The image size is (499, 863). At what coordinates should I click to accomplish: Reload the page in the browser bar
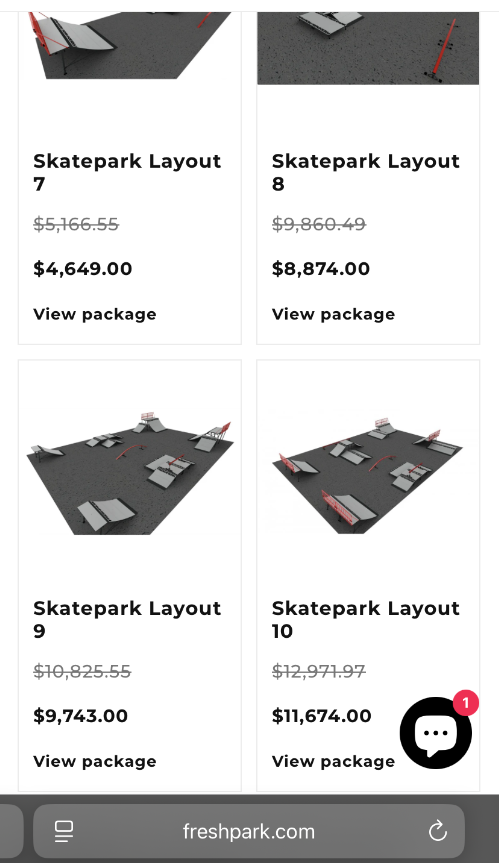coord(438,831)
